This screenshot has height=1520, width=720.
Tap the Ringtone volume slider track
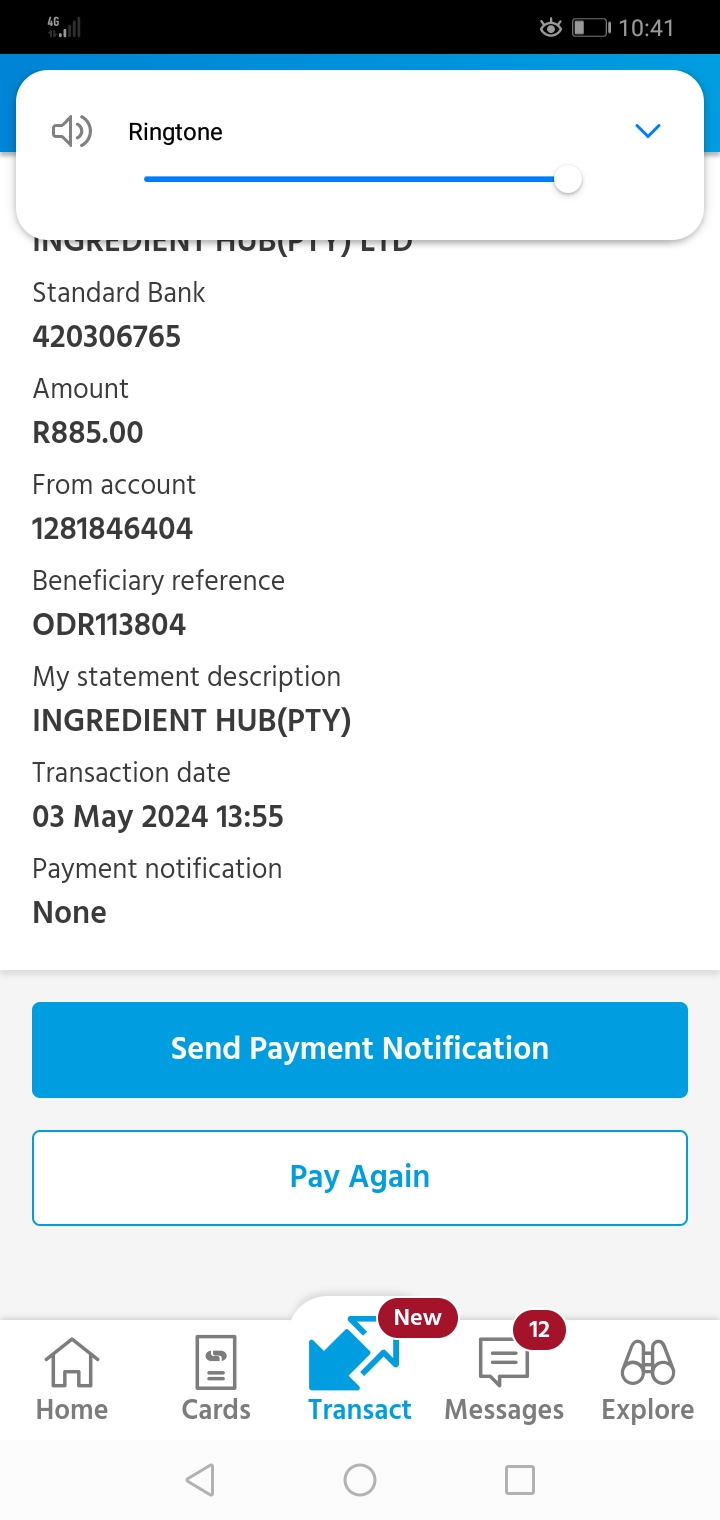click(x=362, y=180)
